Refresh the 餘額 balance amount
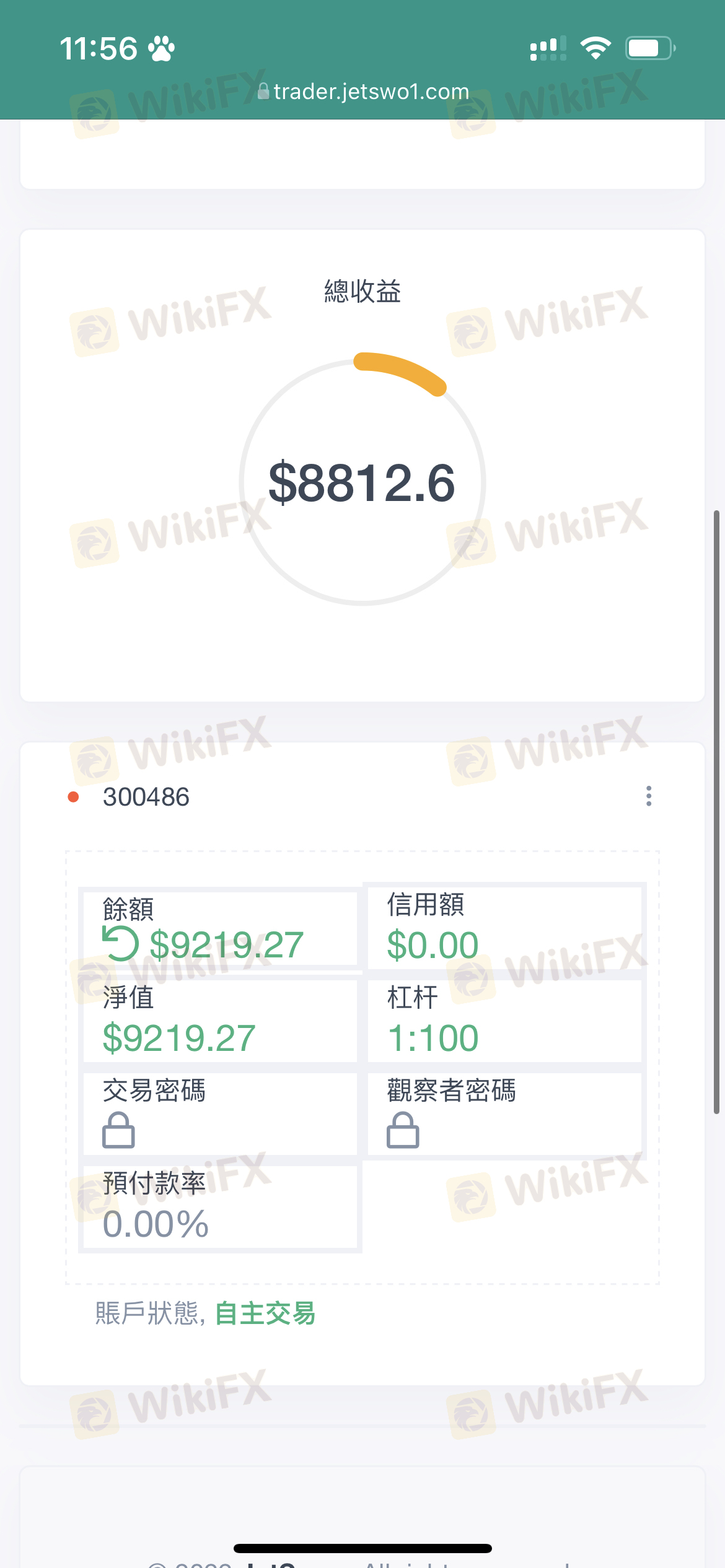Viewport: 725px width, 1568px height. point(120,944)
